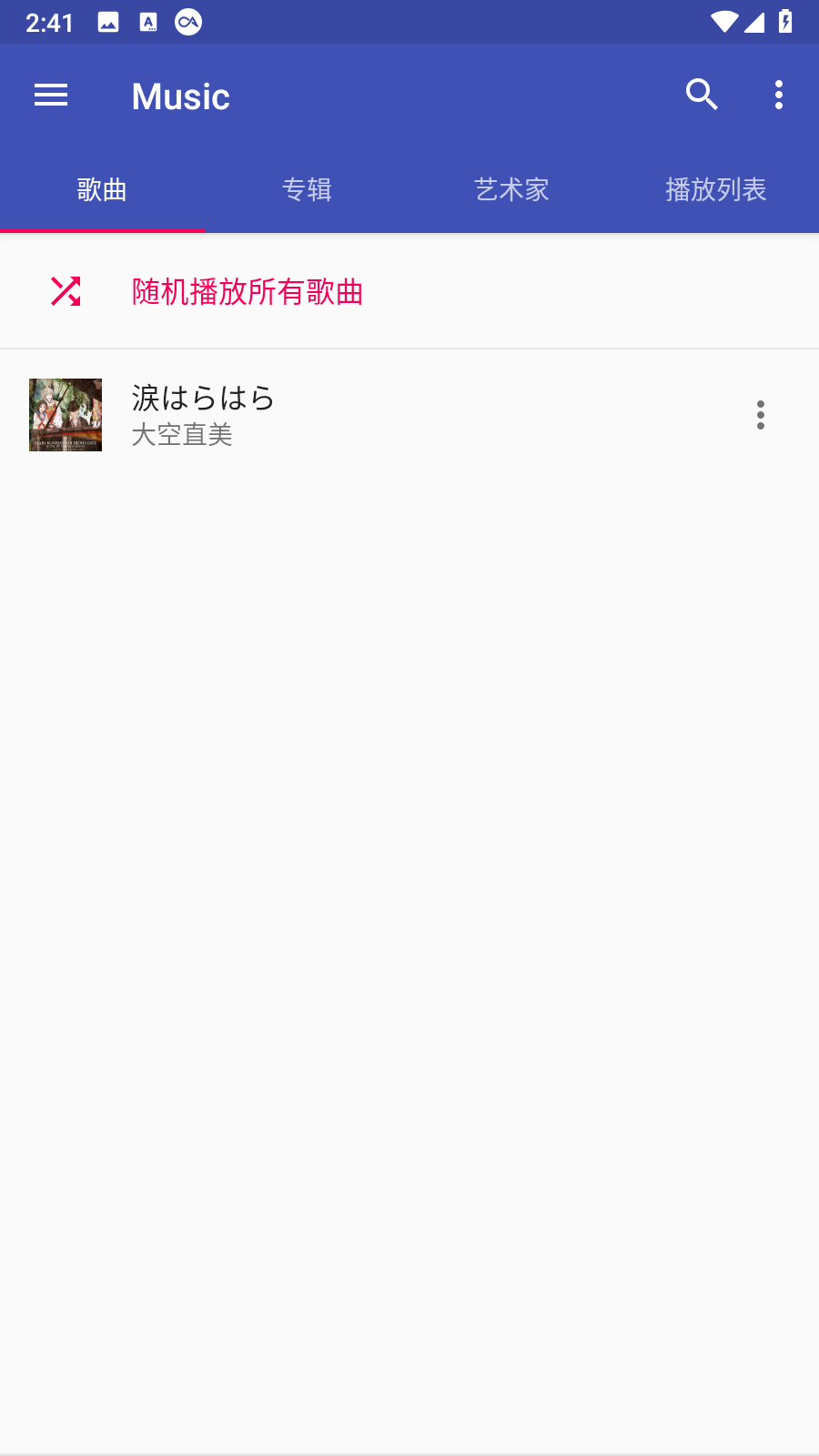Click the Music title in the app bar

click(180, 95)
